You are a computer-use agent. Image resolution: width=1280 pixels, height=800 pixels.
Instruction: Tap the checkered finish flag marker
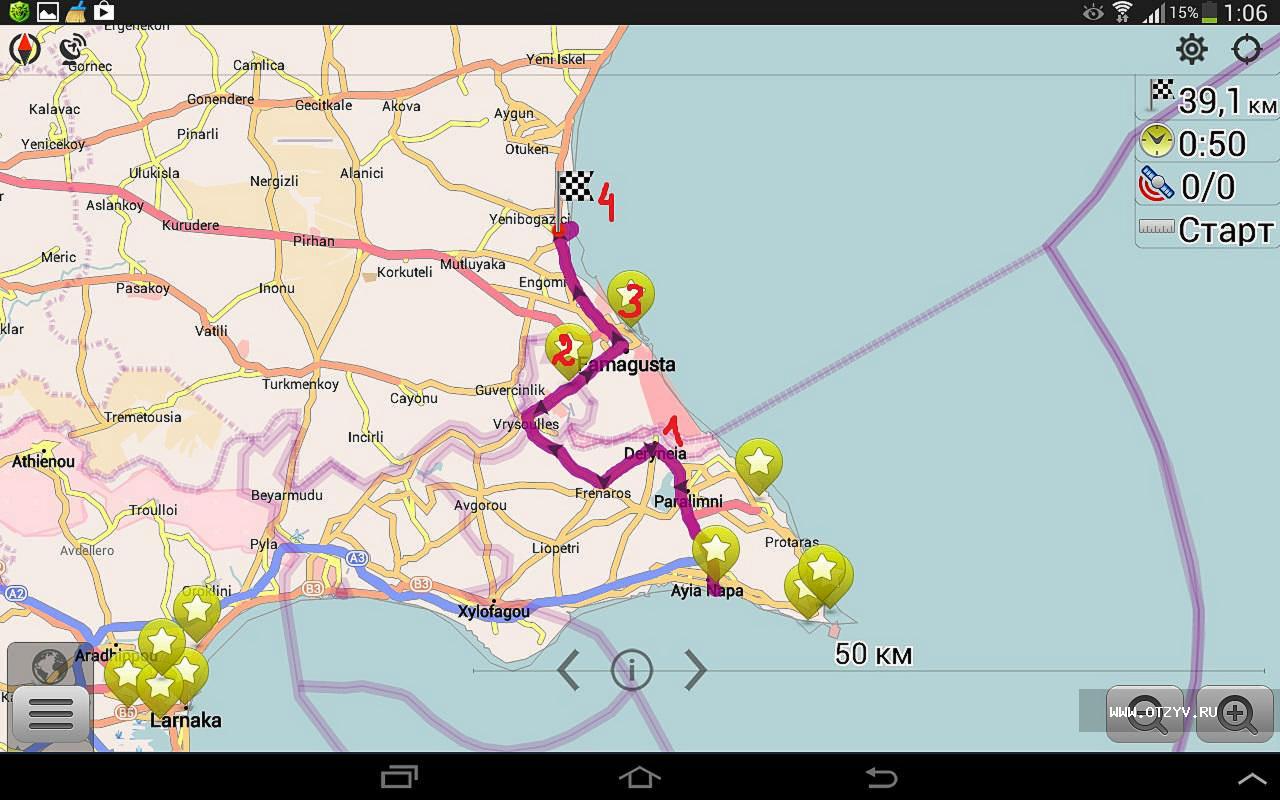tap(574, 188)
